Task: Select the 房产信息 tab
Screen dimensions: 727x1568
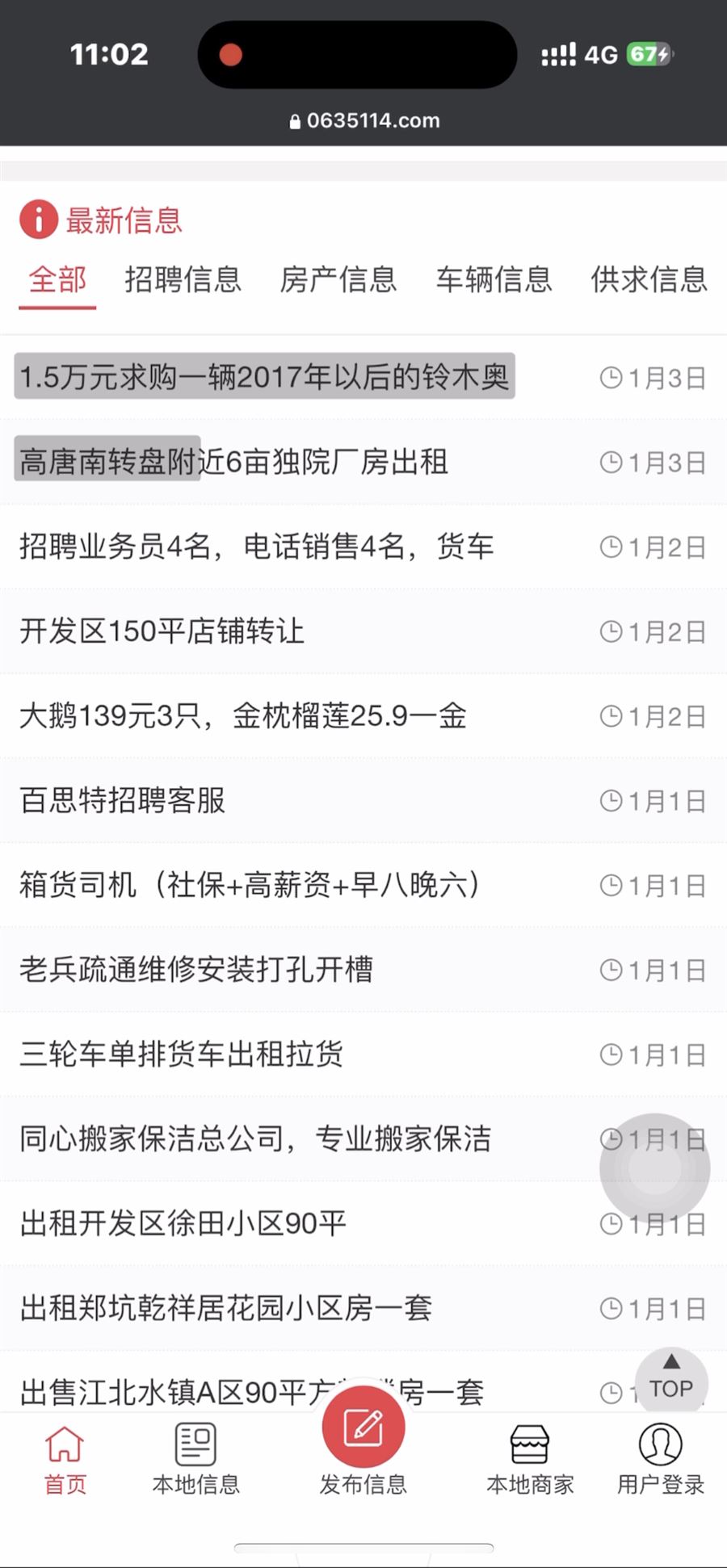Action: pyautogui.click(x=338, y=279)
